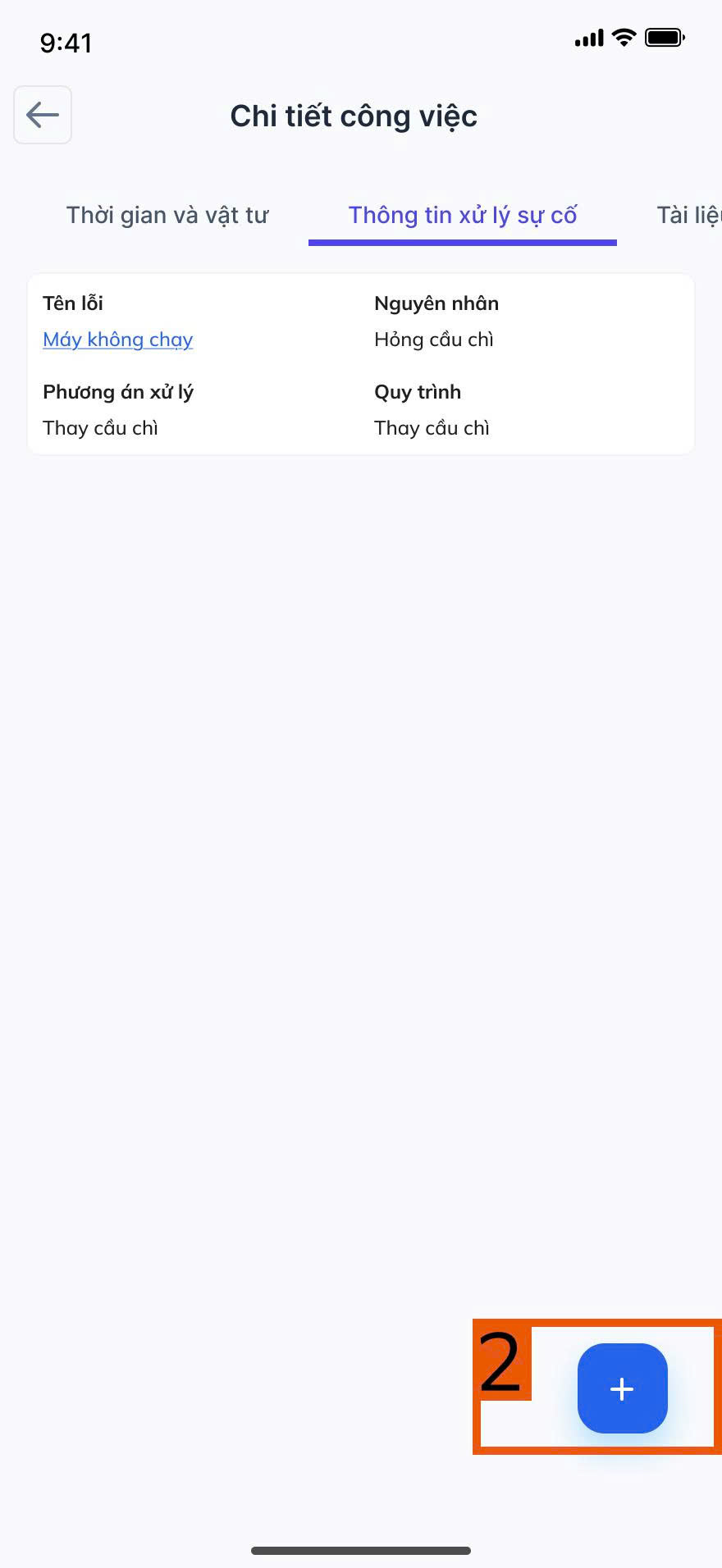Open the partially visible Tài liệu tab
The height and width of the screenshot is (1568, 722).
tap(689, 216)
